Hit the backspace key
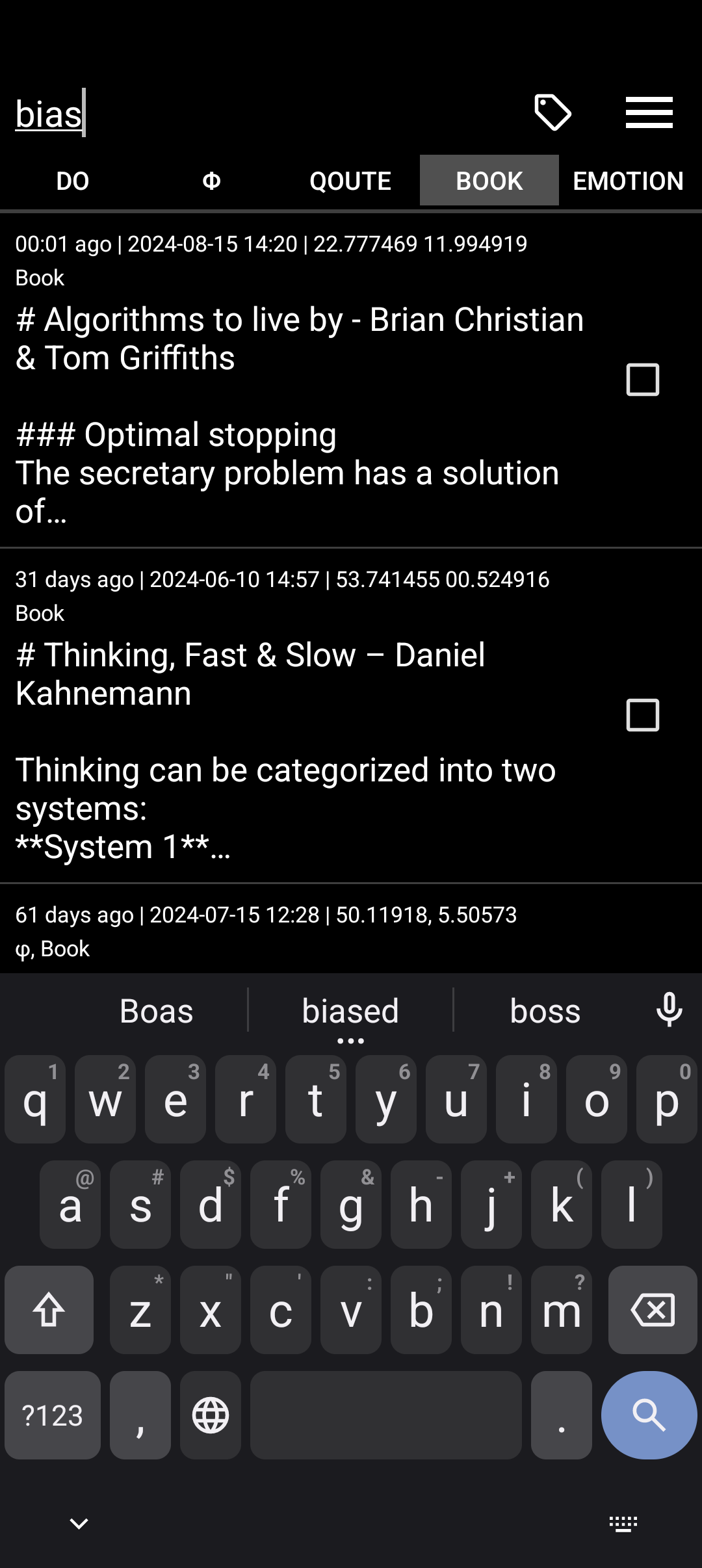The width and height of the screenshot is (702, 1568). point(653,1309)
